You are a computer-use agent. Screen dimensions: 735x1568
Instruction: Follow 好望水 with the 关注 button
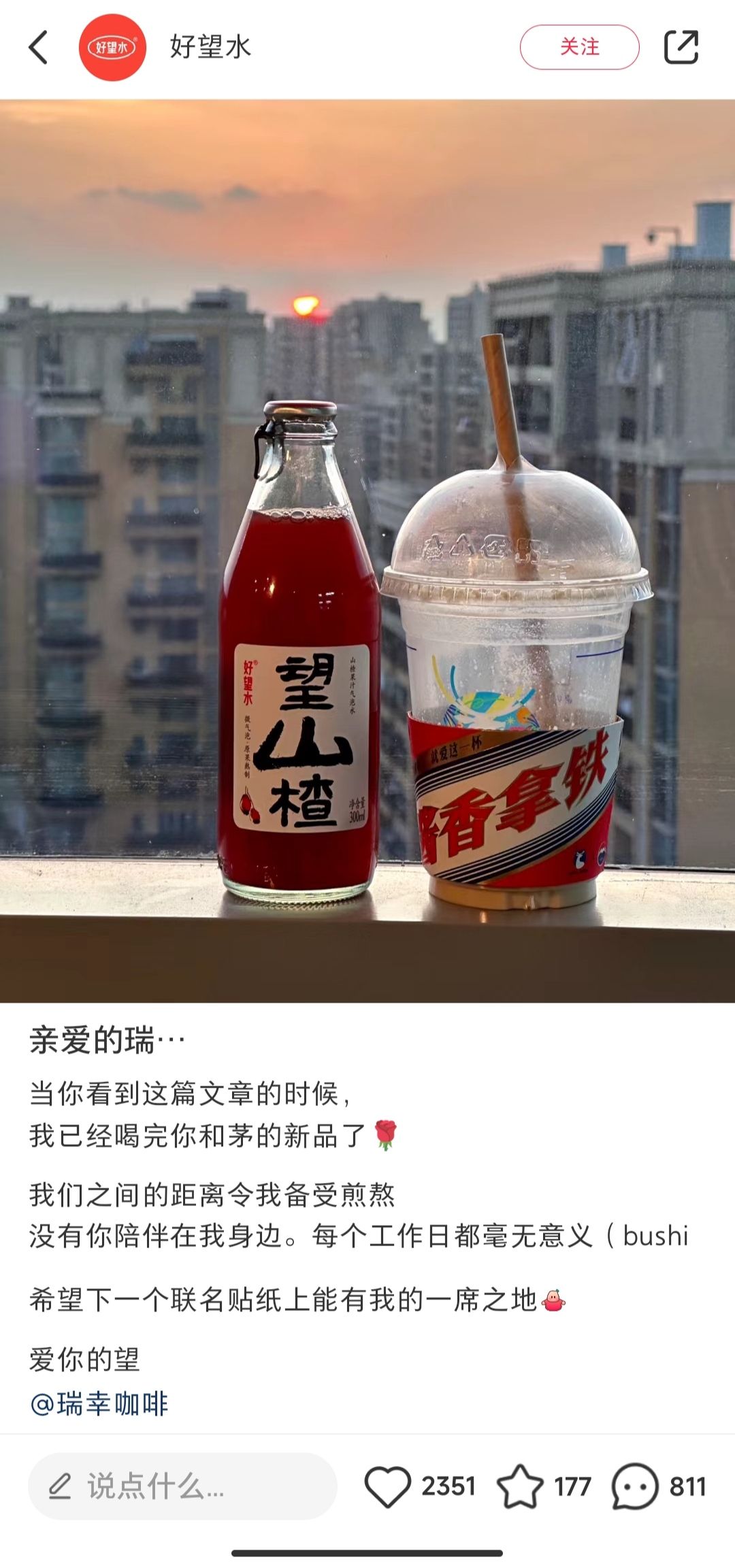click(x=580, y=47)
